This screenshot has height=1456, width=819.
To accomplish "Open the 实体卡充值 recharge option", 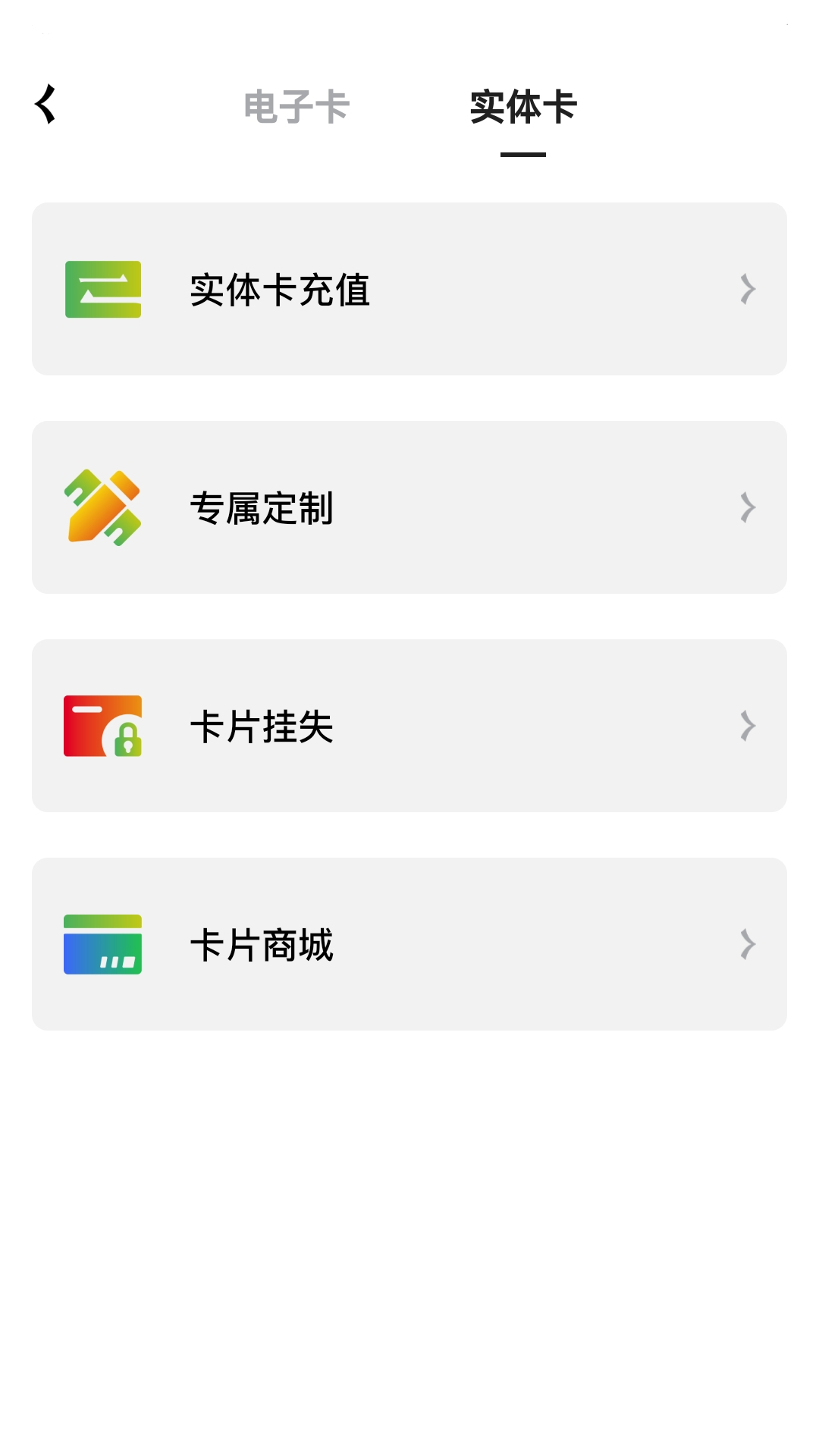I will click(x=409, y=289).
